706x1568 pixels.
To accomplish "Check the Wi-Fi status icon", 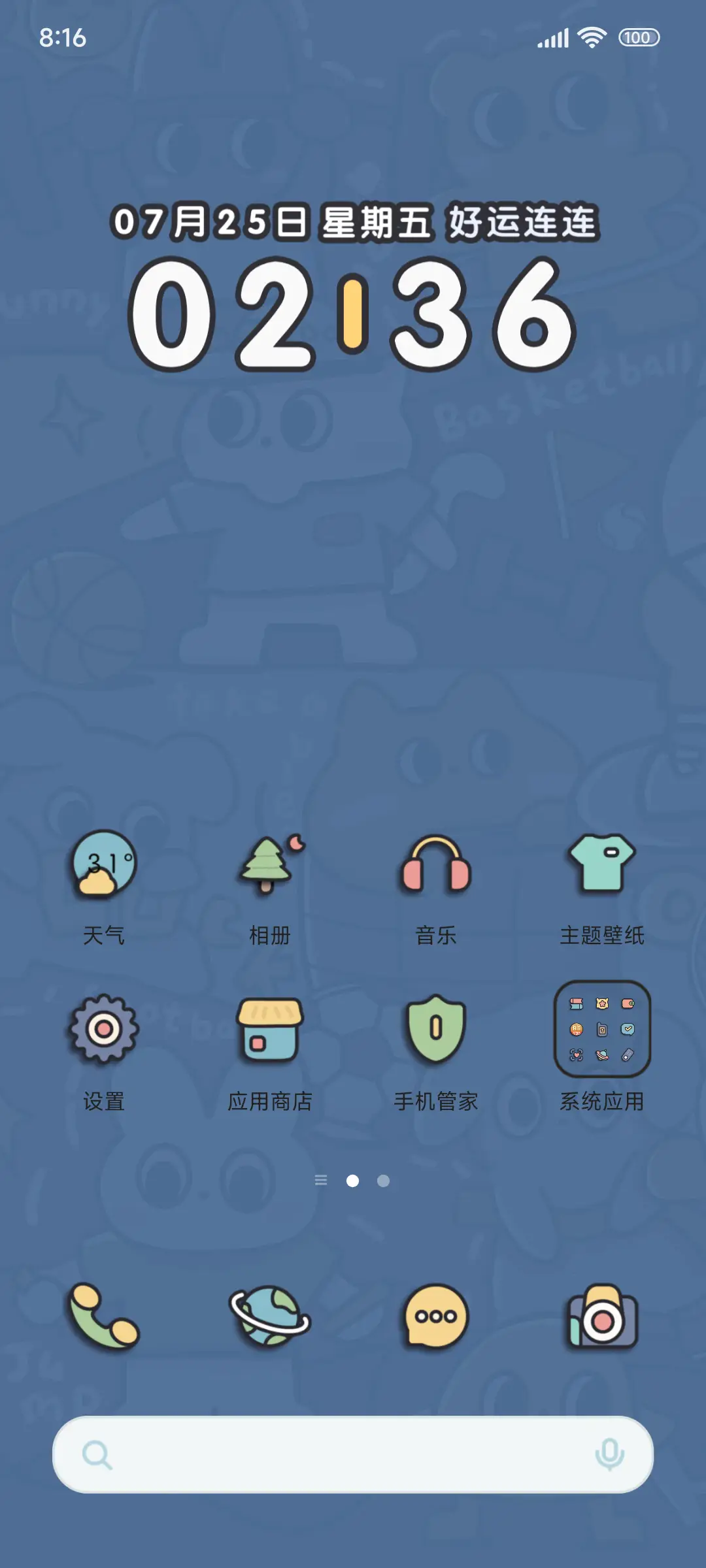I will tap(592, 37).
